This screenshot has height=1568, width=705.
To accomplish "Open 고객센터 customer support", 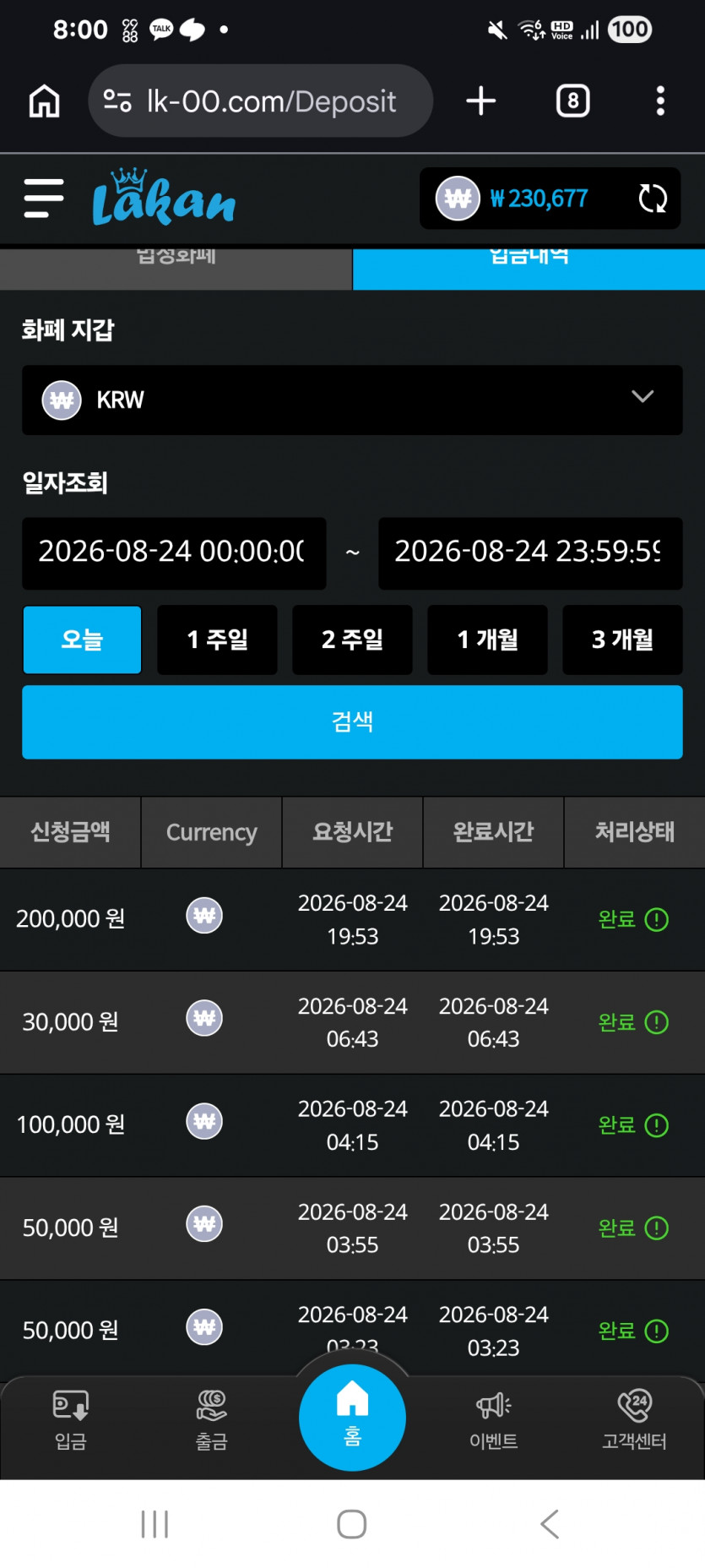I will [634, 1420].
